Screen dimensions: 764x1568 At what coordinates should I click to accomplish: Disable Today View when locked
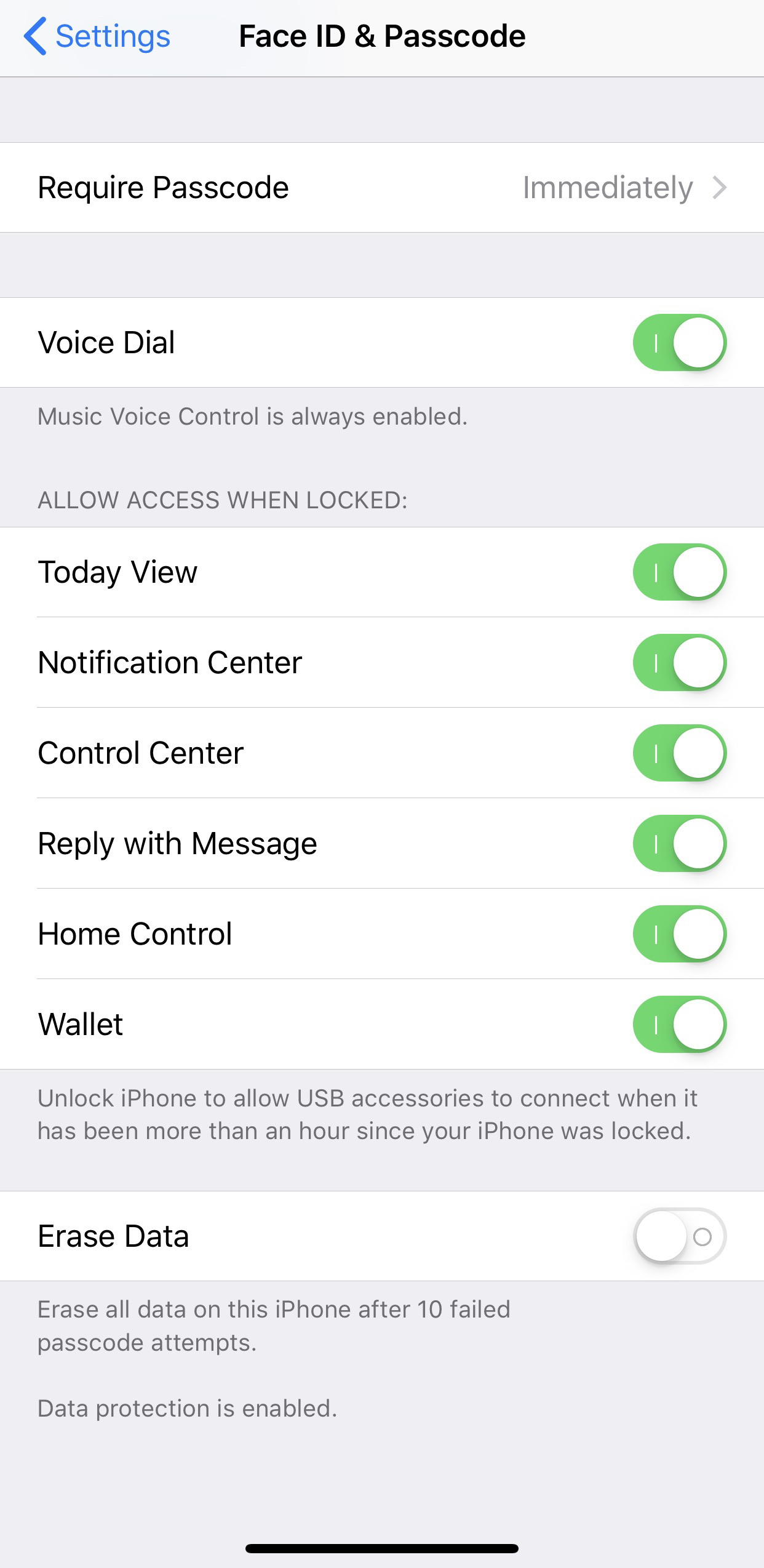click(x=679, y=572)
